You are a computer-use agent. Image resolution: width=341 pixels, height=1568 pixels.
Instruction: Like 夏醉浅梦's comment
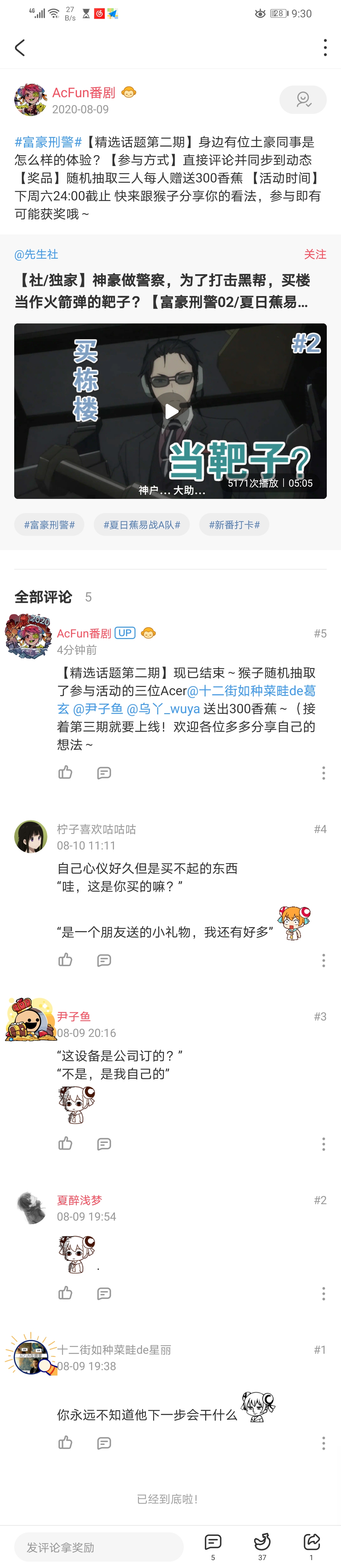coord(65,1293)
